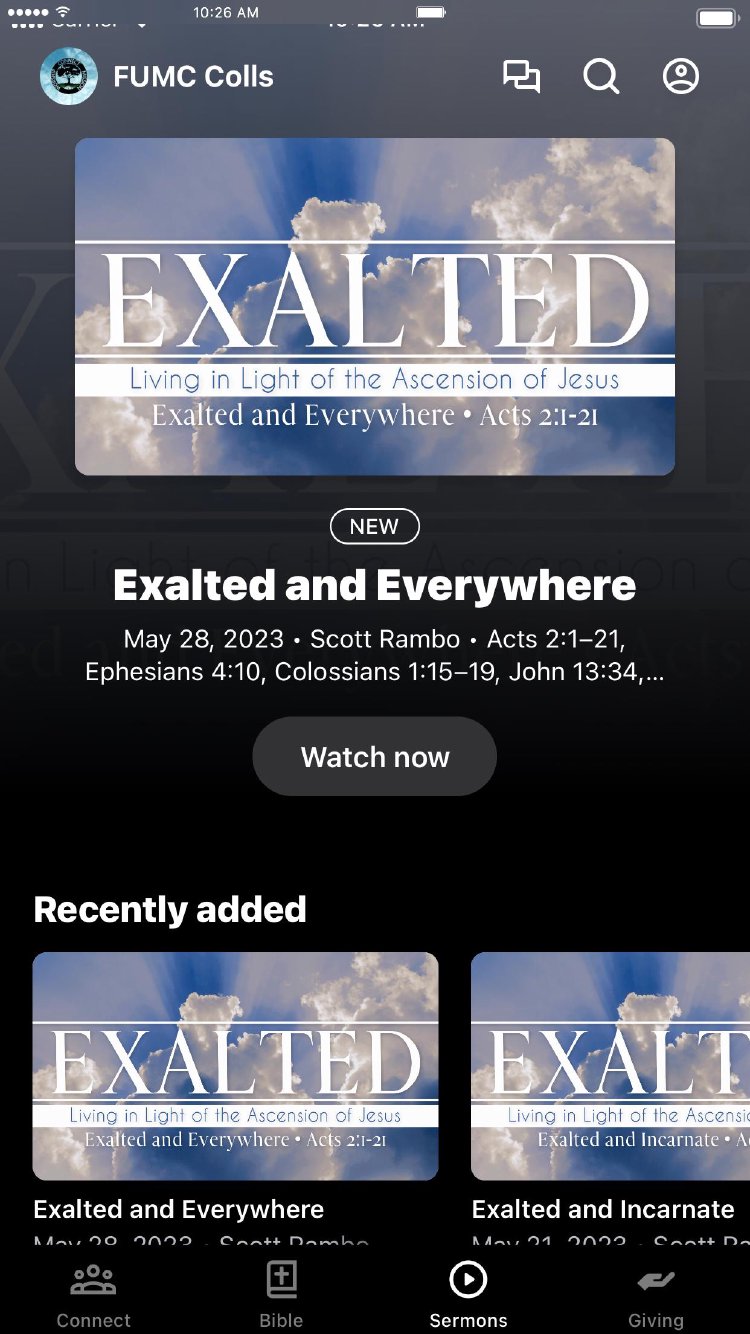Open the Exalted and Everywhere recently added card
The width and height of the screenshot is (750, 1334).
click(x=235, y=1066)
